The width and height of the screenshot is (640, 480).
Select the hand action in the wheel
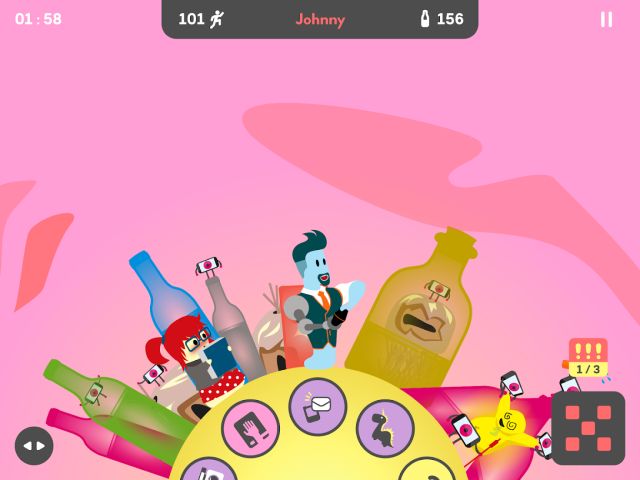click(x=250, y=429)
